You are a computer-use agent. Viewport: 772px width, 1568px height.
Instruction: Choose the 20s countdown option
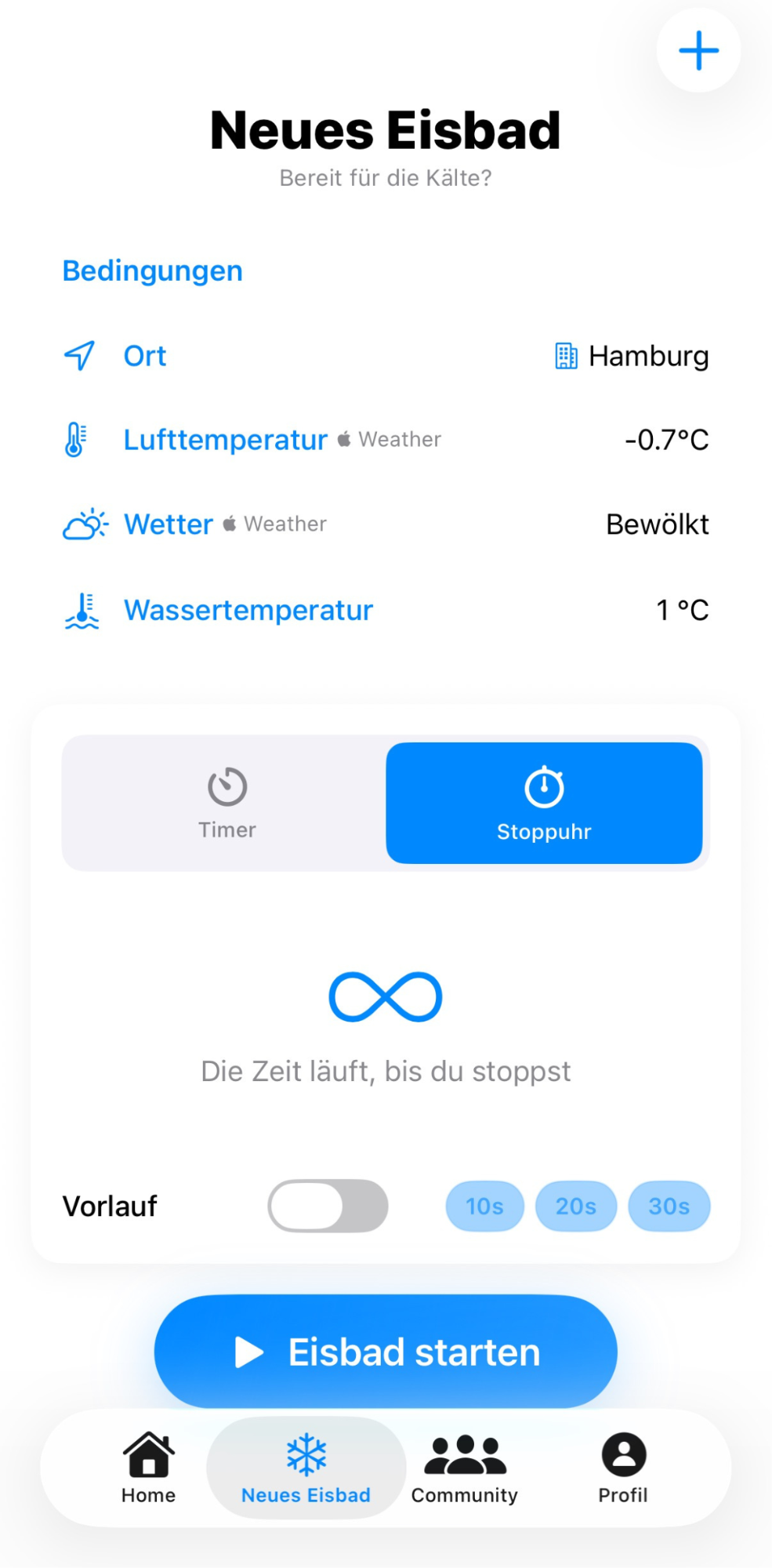click(576, 1207)
